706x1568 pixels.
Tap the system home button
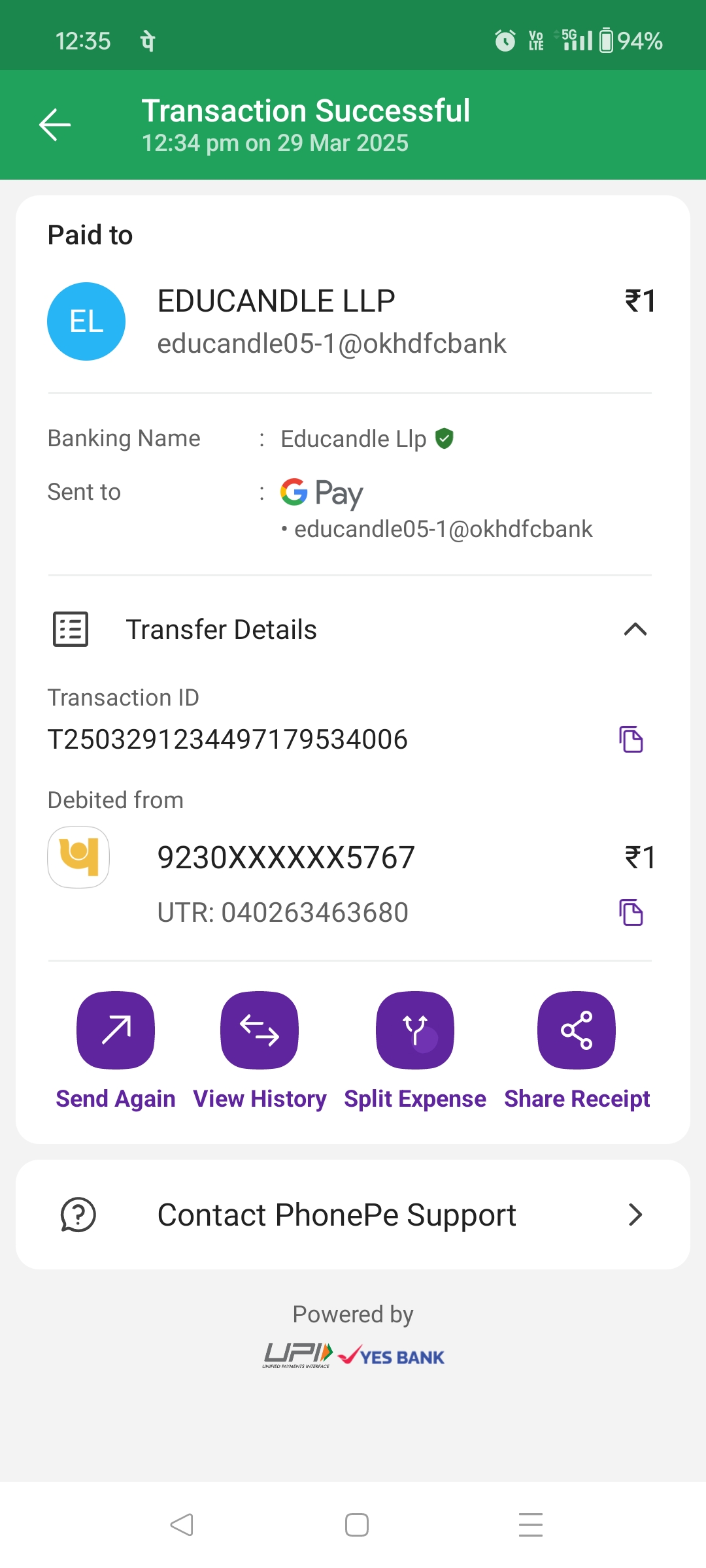point(357,1525)
